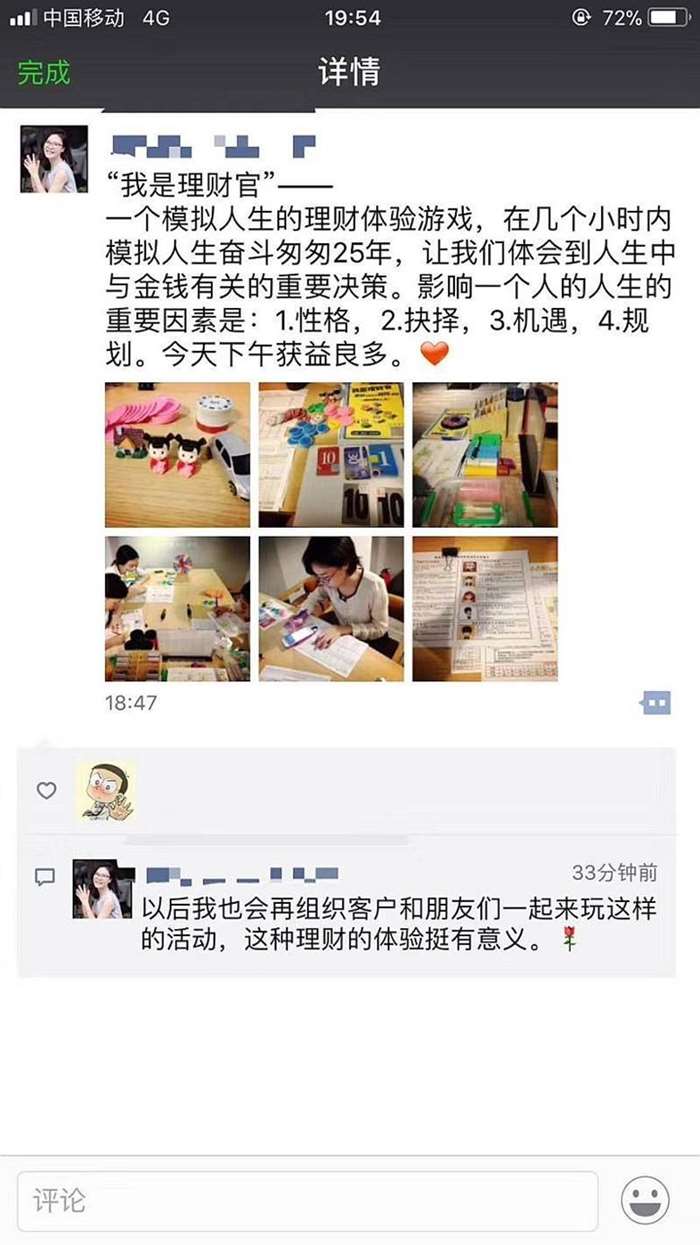Viewport: 700px width, 1245px height.
Task: Tap 完成 to go back
Action: click(x=44, y=72)
